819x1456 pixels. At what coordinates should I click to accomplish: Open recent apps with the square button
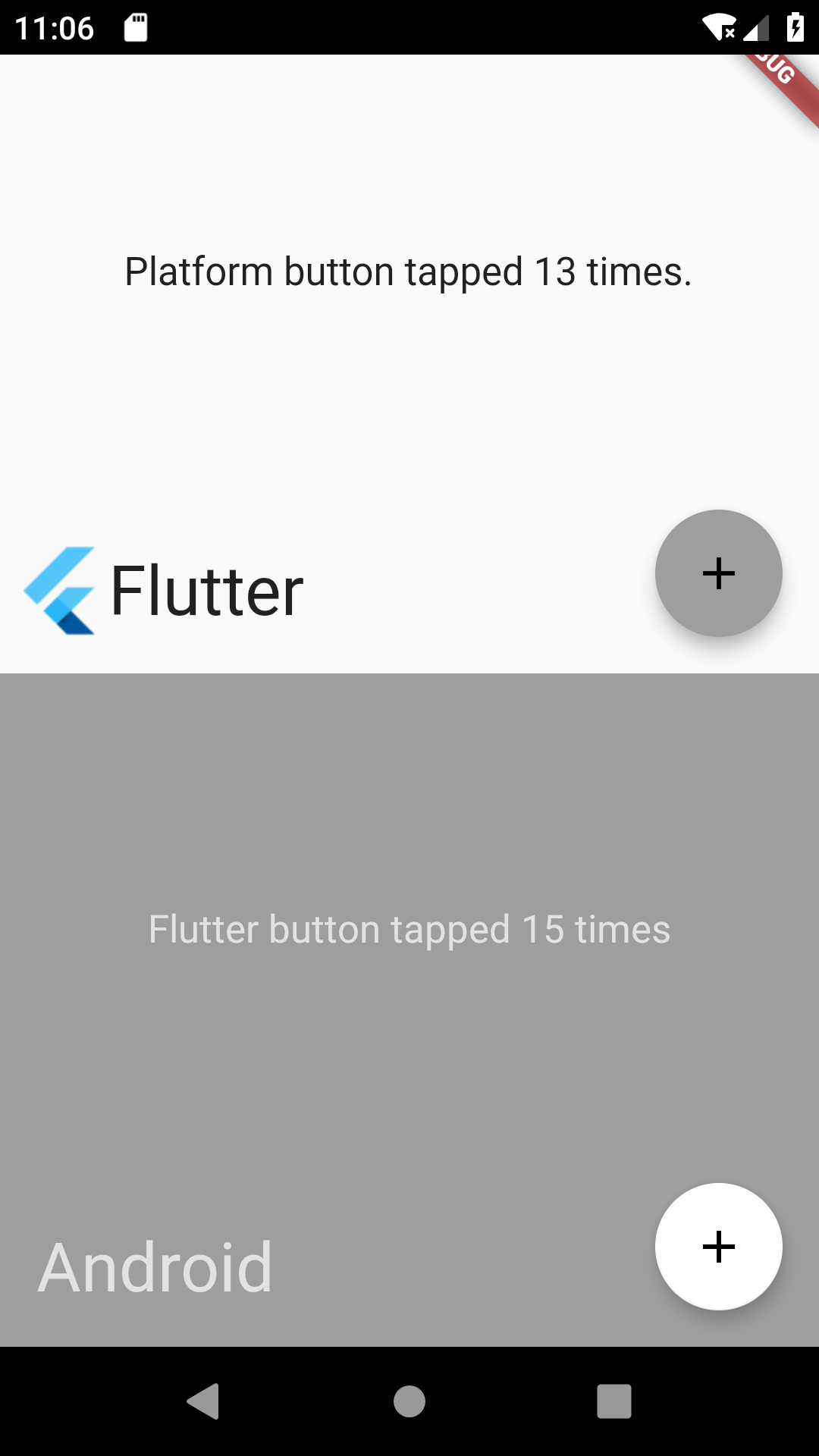coord(614,1401)
